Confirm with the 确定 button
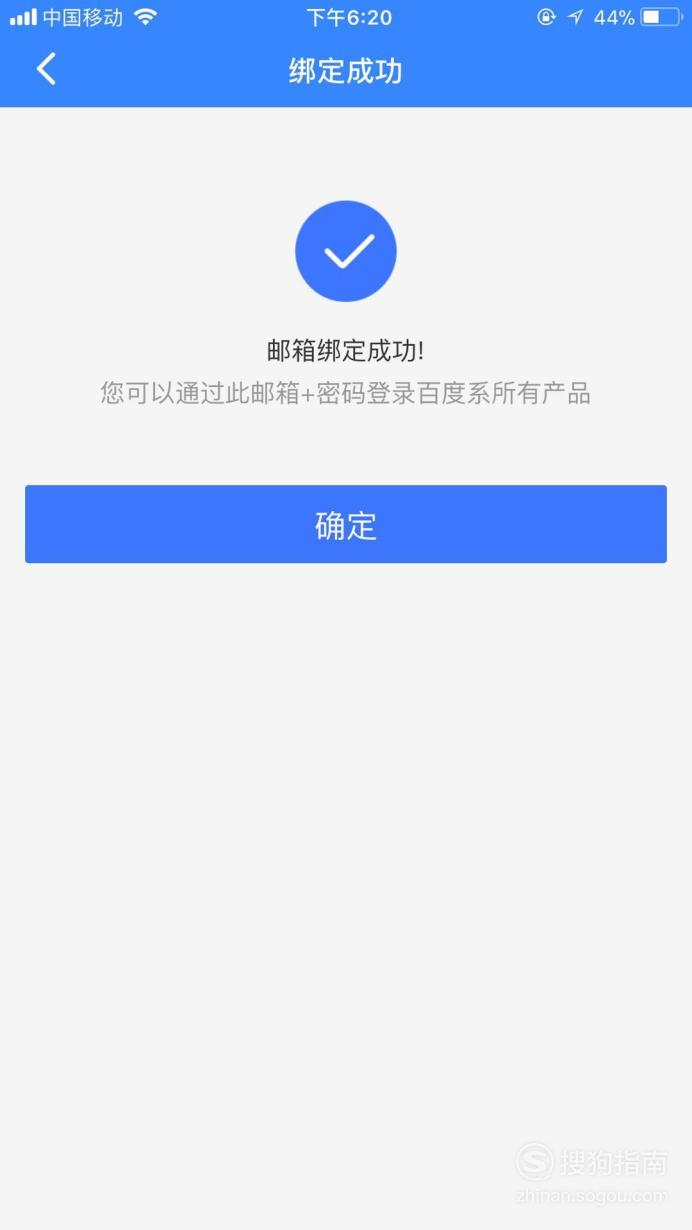Image resolution: width=692 pixels, height=1230 pixels. click(346, 524)
